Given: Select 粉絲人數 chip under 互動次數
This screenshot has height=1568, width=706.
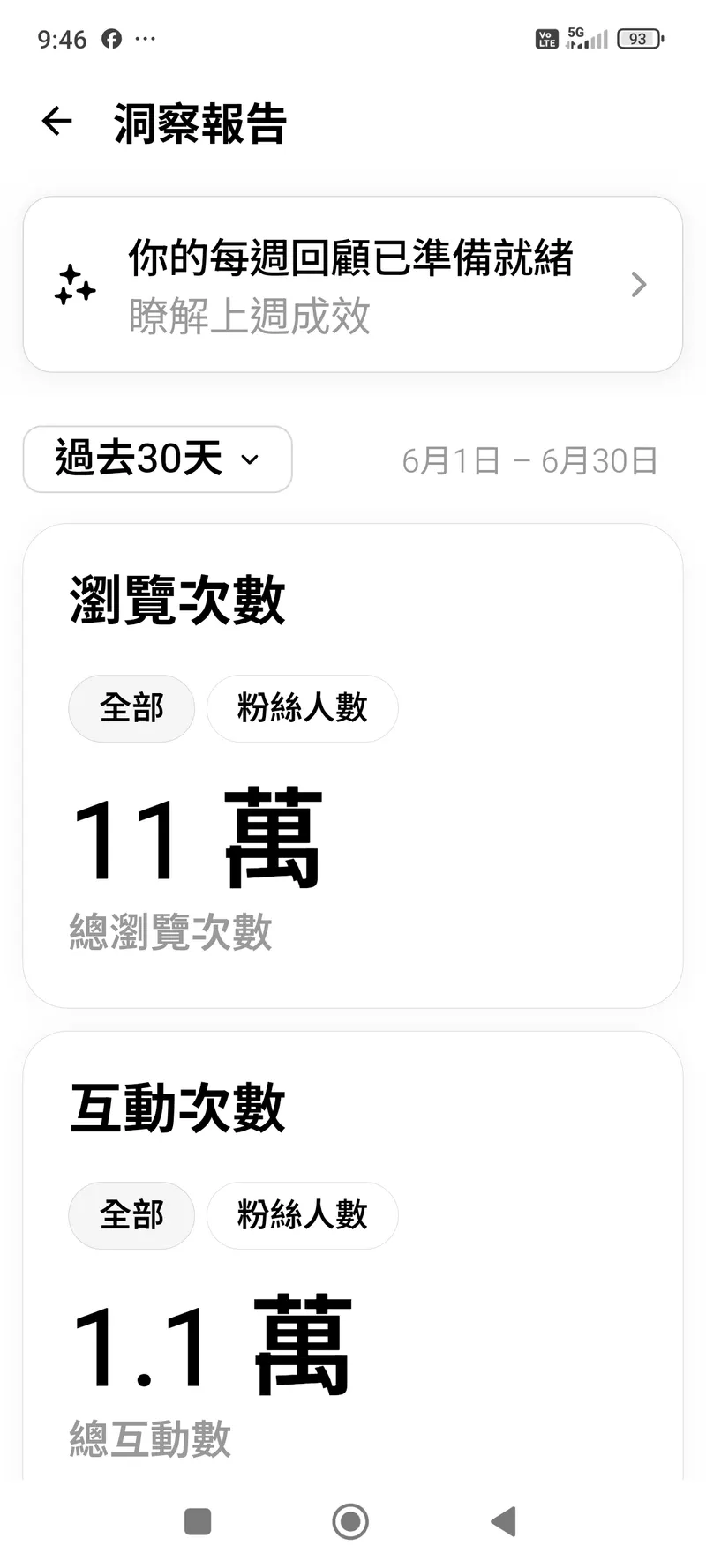Looking at the screenshot, I should (x=302, y=1215).
